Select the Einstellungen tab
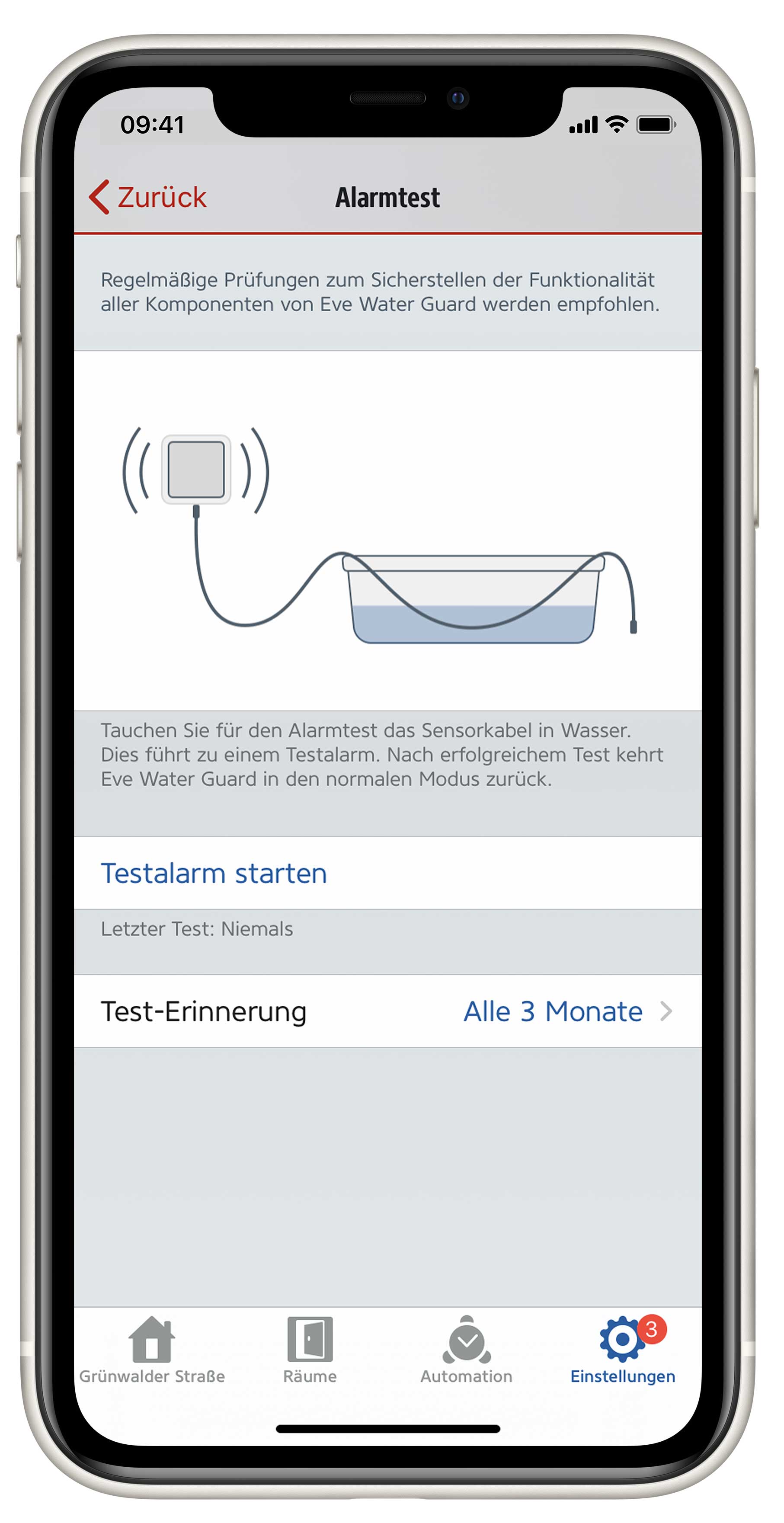Image resolution: width=784 pixels, height=1523 pixels. point(622,1350)
